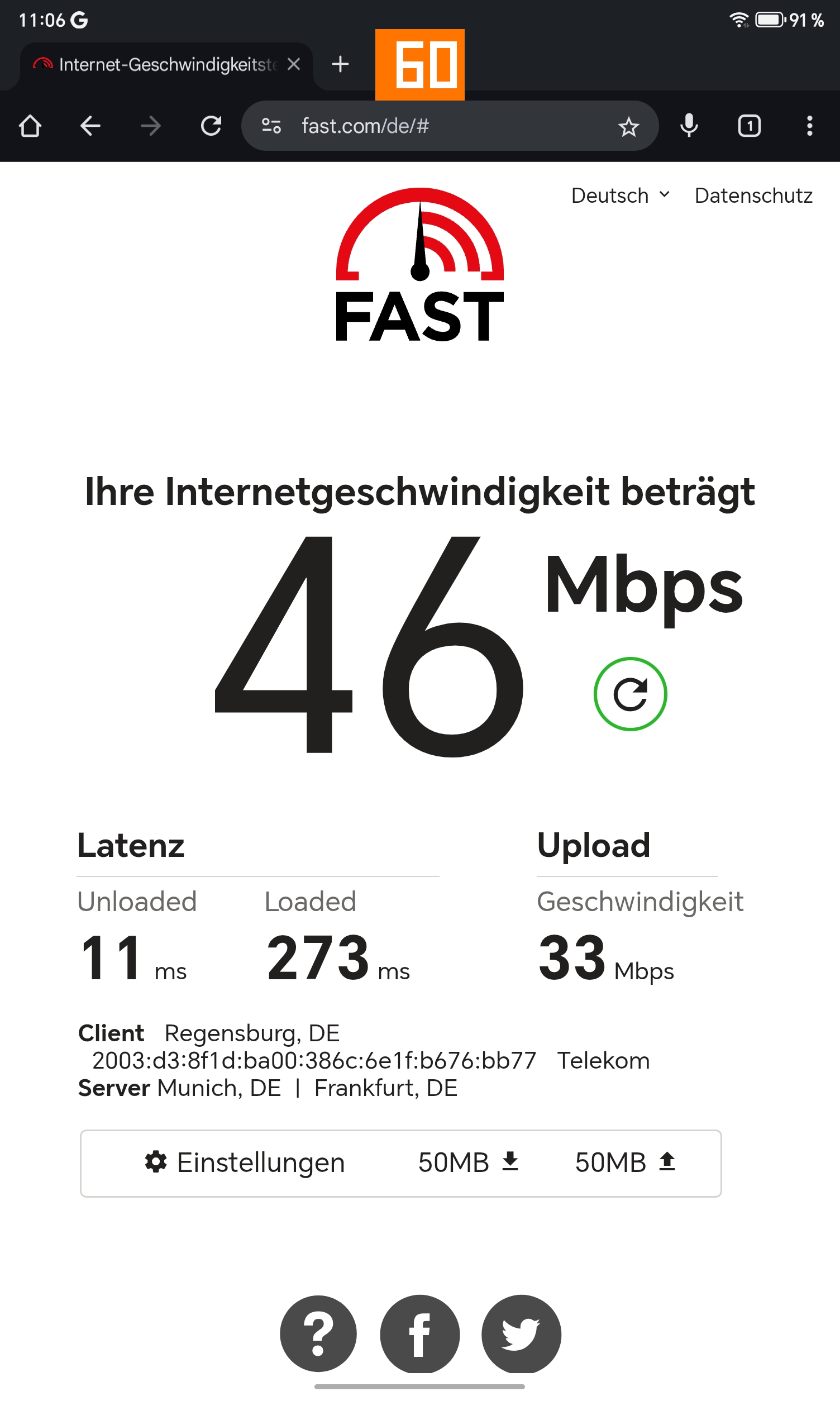Go to the browser home page
The image size is (840, 1401).
pos(30,126)
